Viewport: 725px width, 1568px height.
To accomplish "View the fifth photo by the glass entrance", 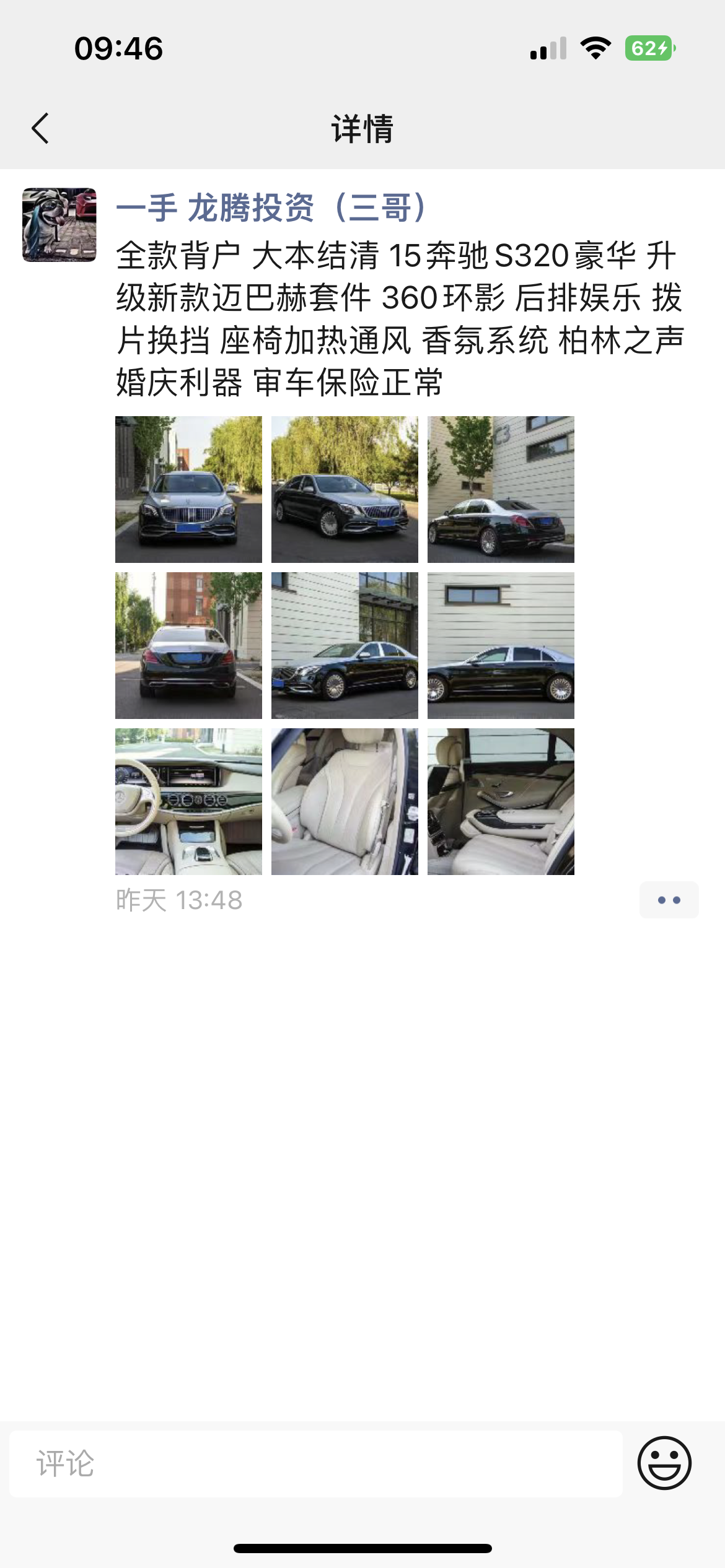I will pyautogui.click(x=345, y=645).
